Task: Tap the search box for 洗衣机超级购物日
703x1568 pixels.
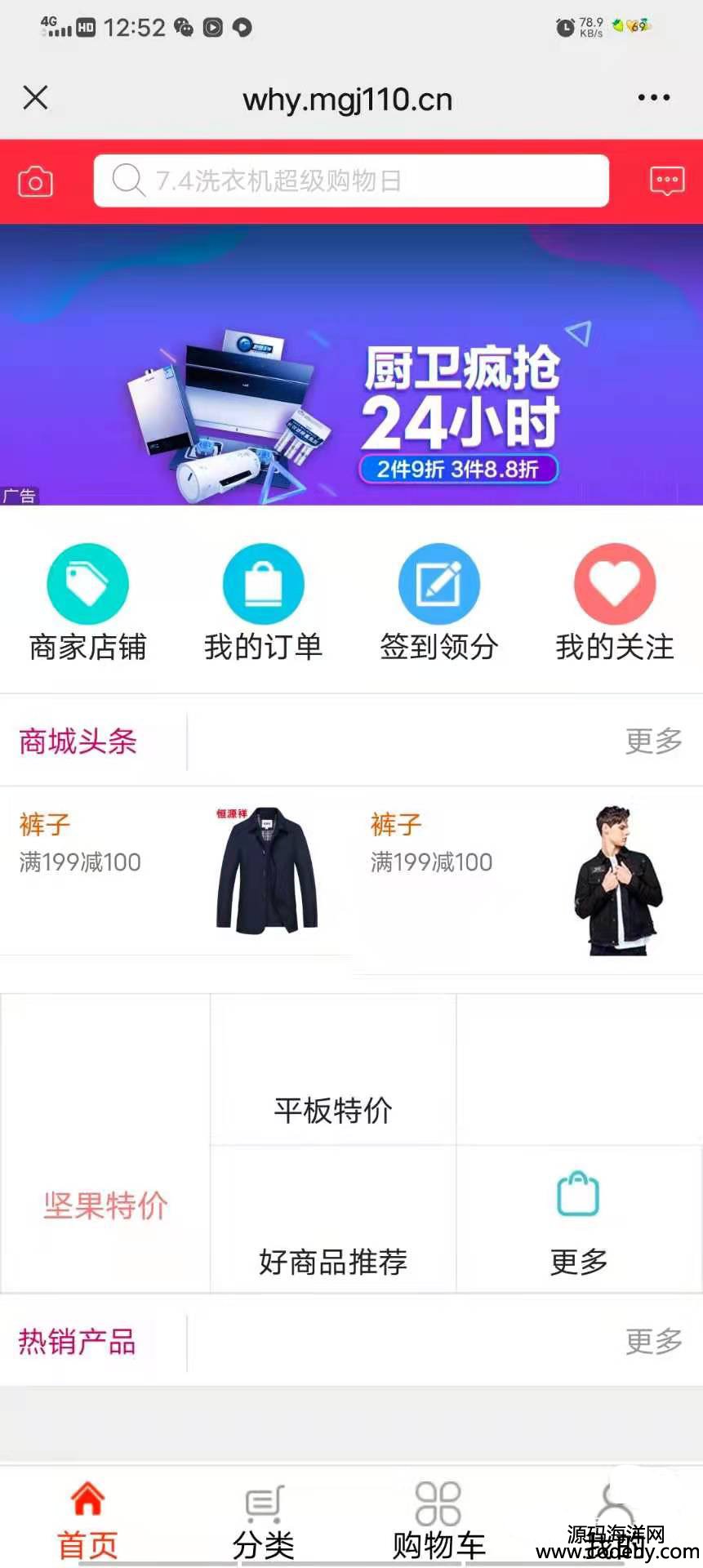Action: click(x=351, y=180)
